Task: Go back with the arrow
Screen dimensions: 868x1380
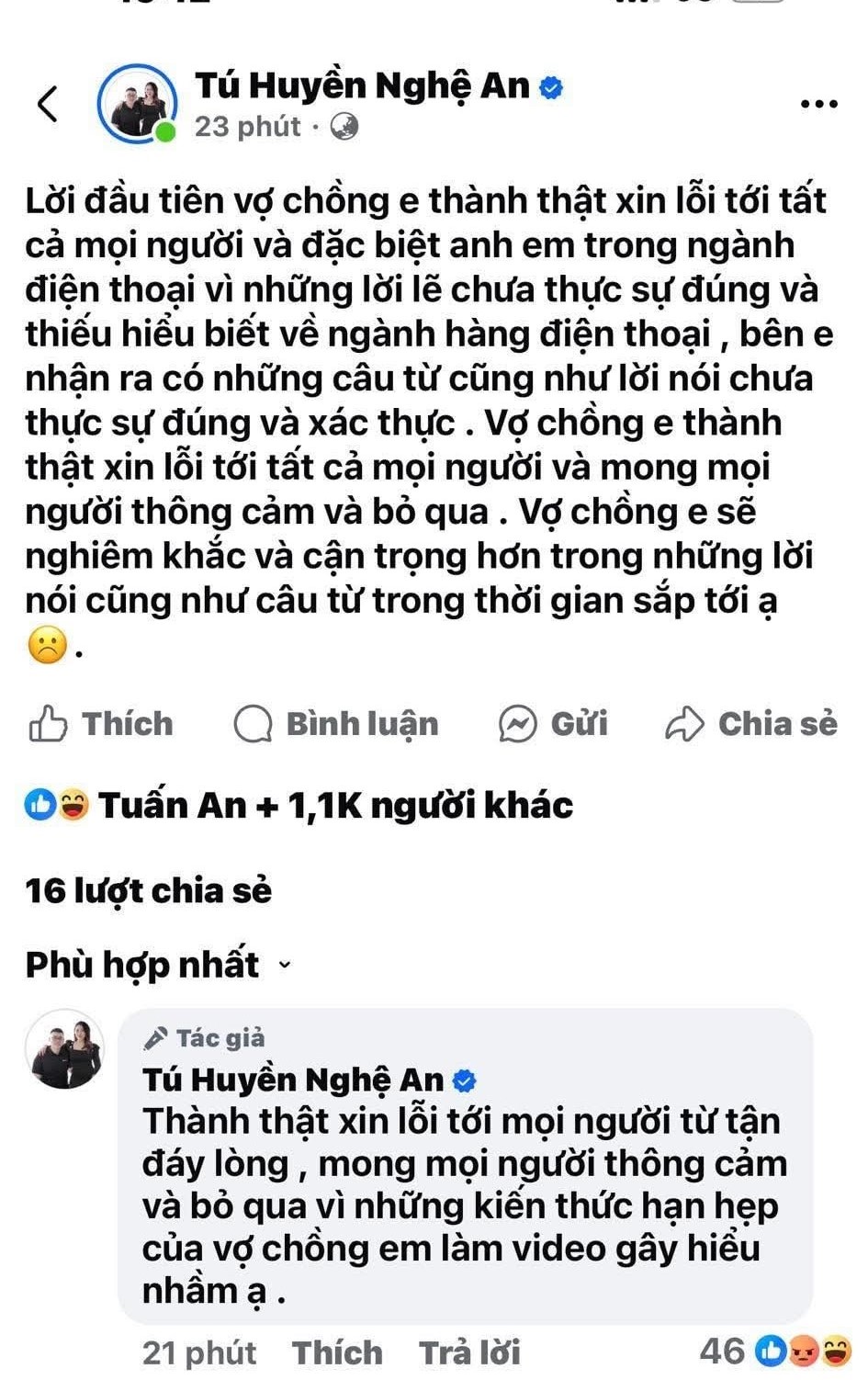Action: [x=48, y=103]
